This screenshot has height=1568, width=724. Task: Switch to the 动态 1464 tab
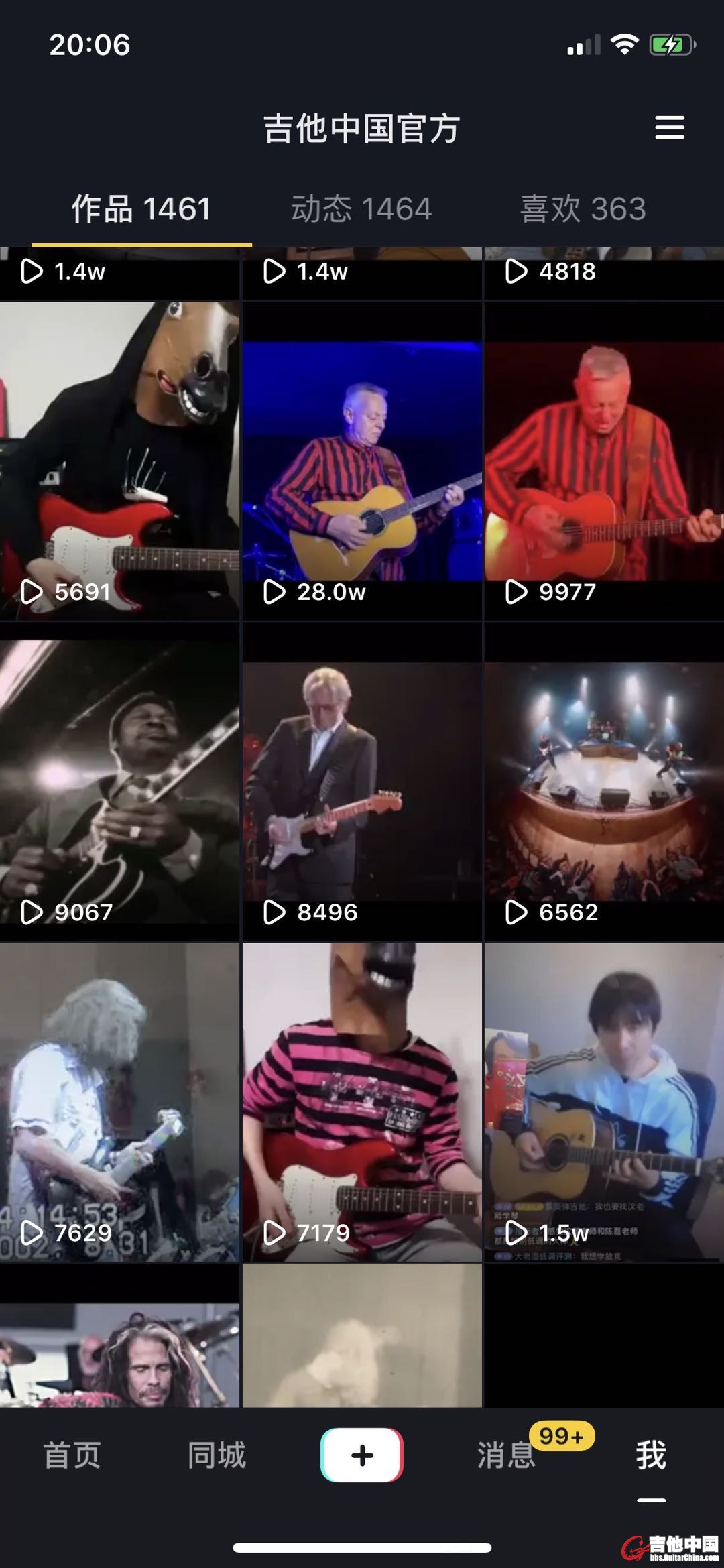[361, 209]
